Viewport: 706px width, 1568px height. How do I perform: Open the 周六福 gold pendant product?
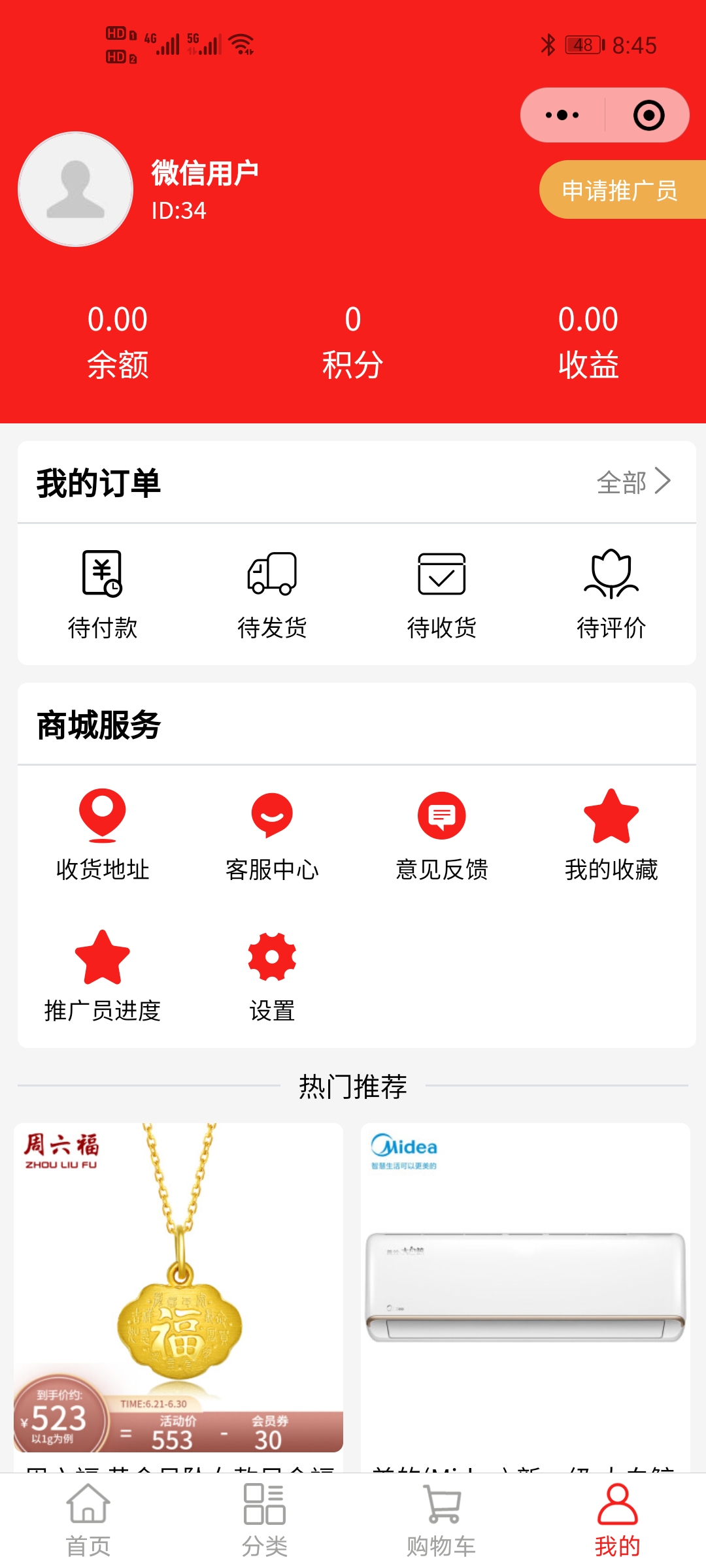[x=178, y=1287]
